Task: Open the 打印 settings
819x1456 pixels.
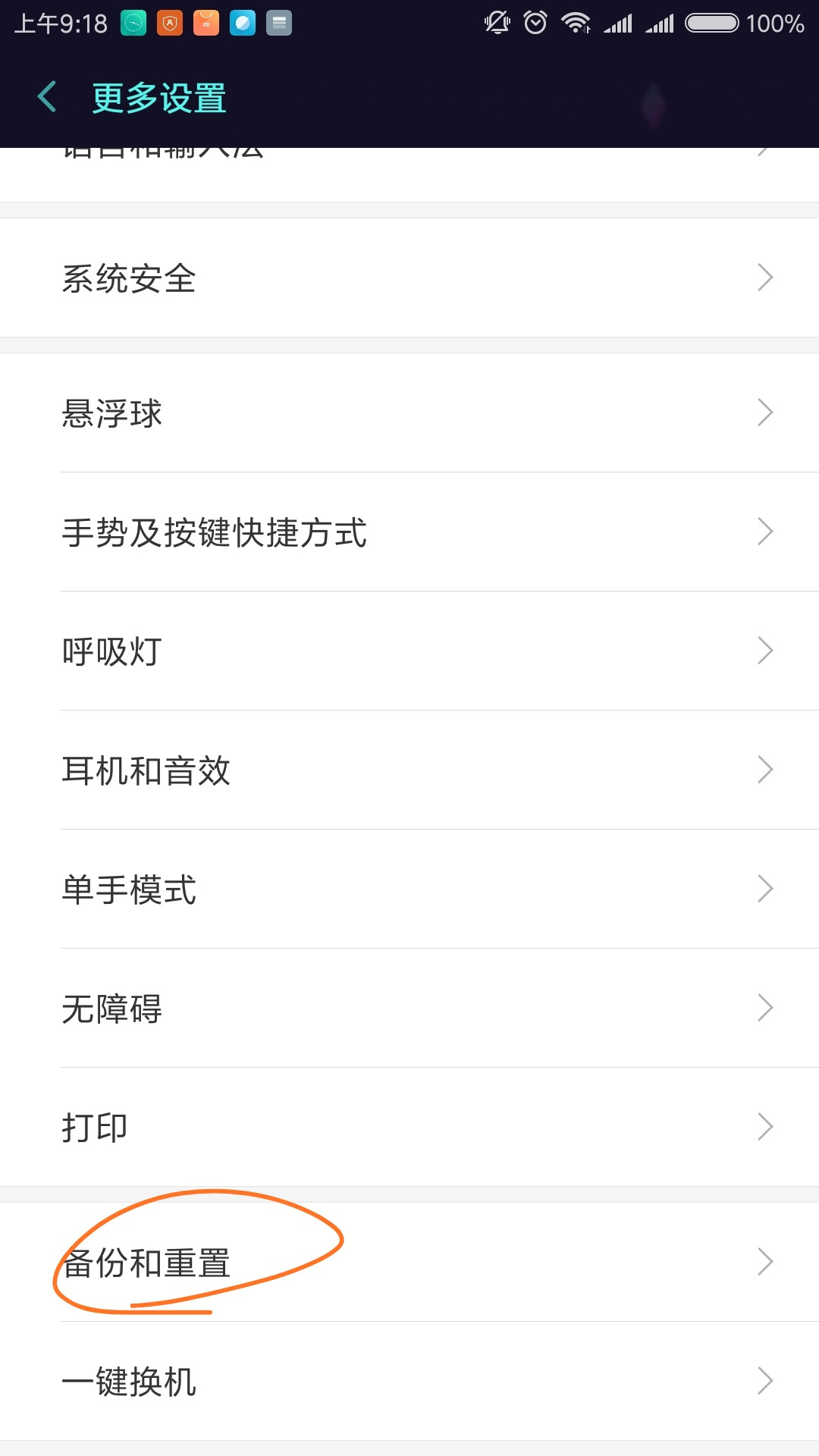Action: (x=409, y=1127)
